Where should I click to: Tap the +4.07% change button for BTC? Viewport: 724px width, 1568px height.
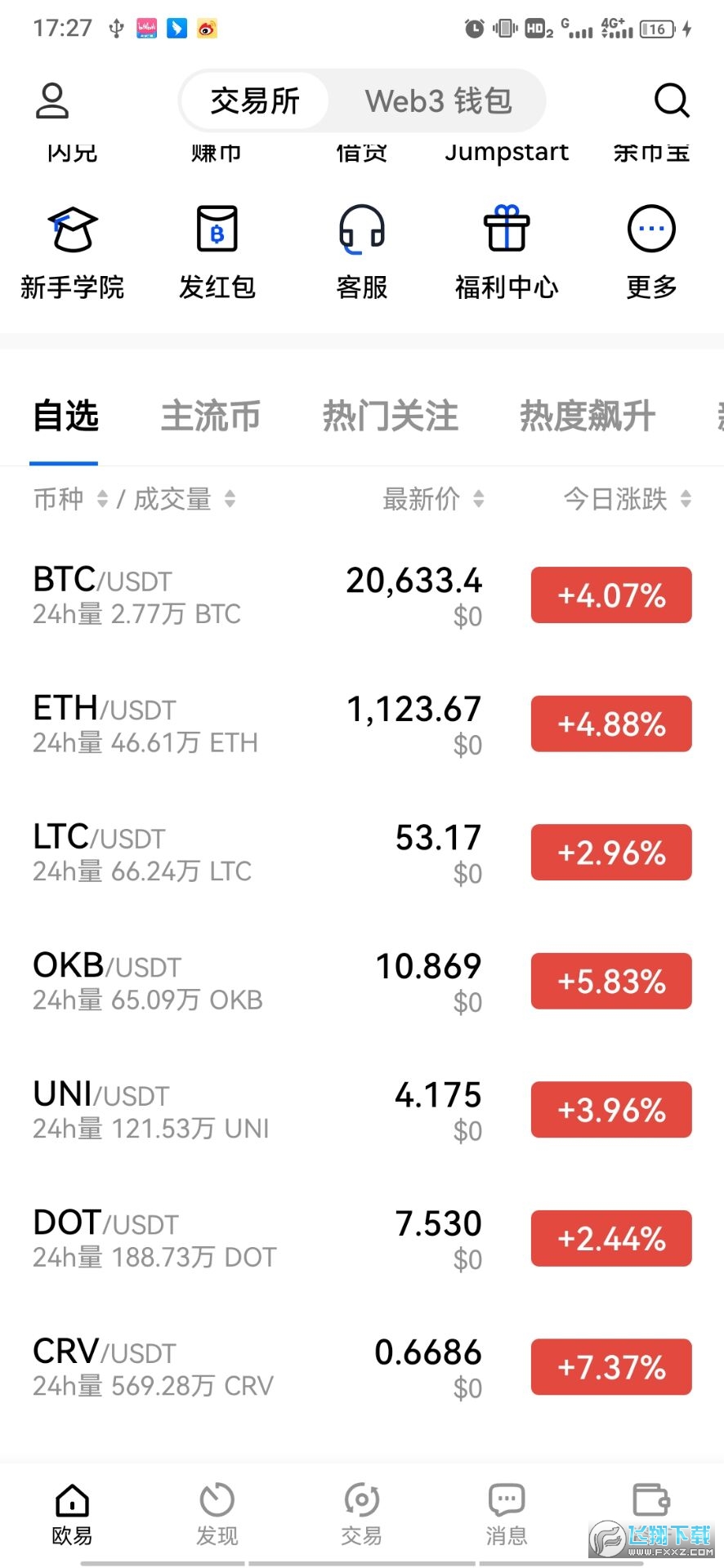coord(610,595)
